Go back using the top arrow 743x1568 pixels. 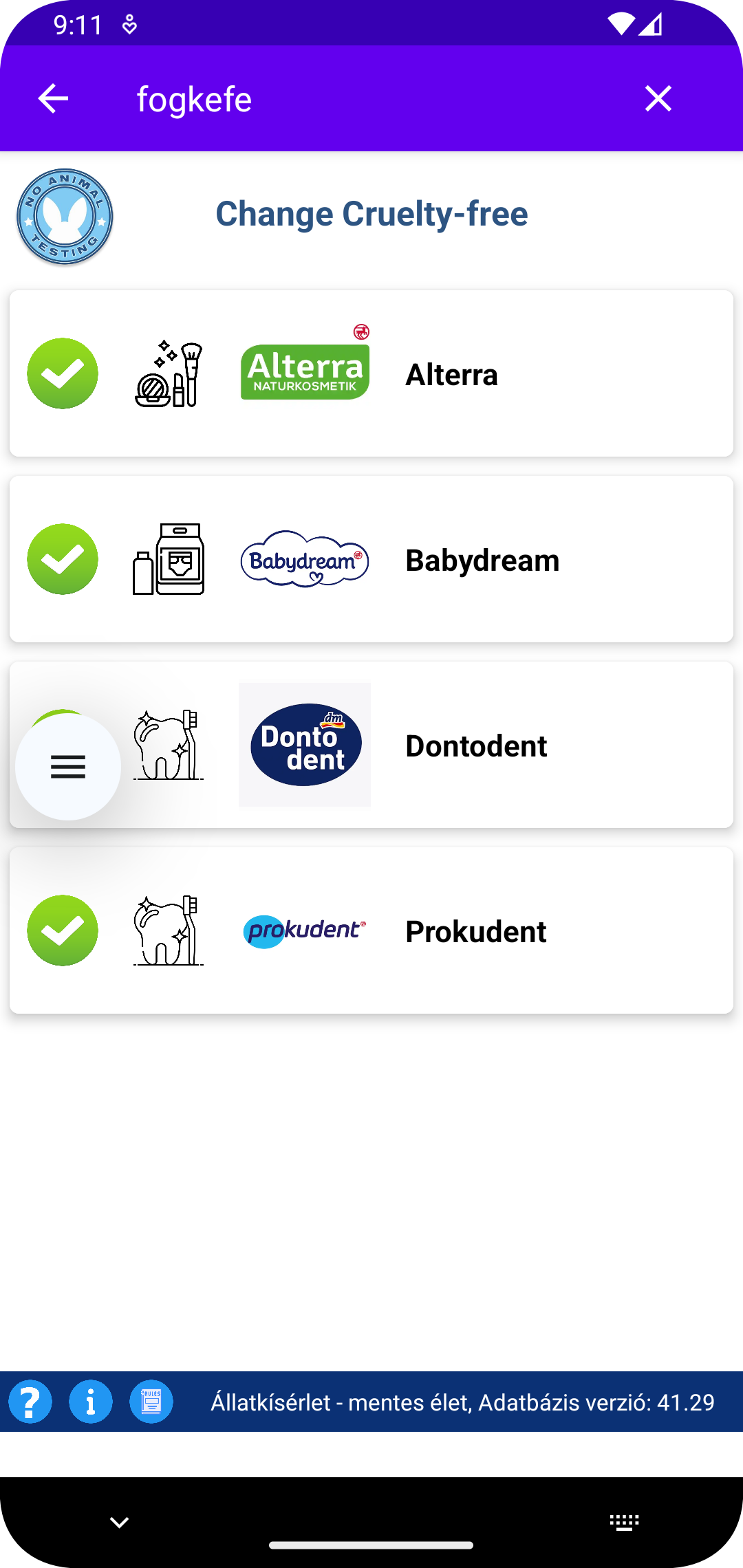[53, 99]
